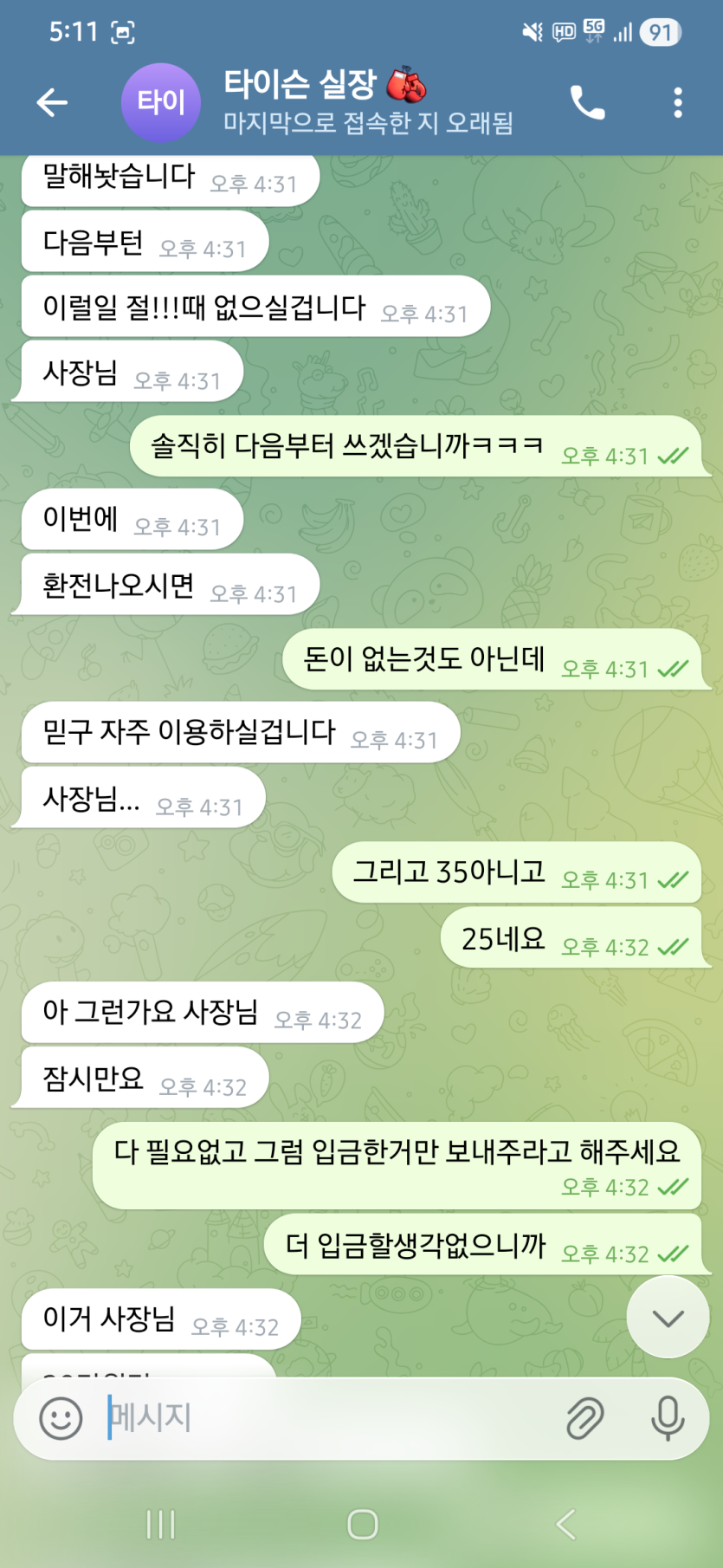
Task: Open the emoji picker
Action: click(61, 1419)
